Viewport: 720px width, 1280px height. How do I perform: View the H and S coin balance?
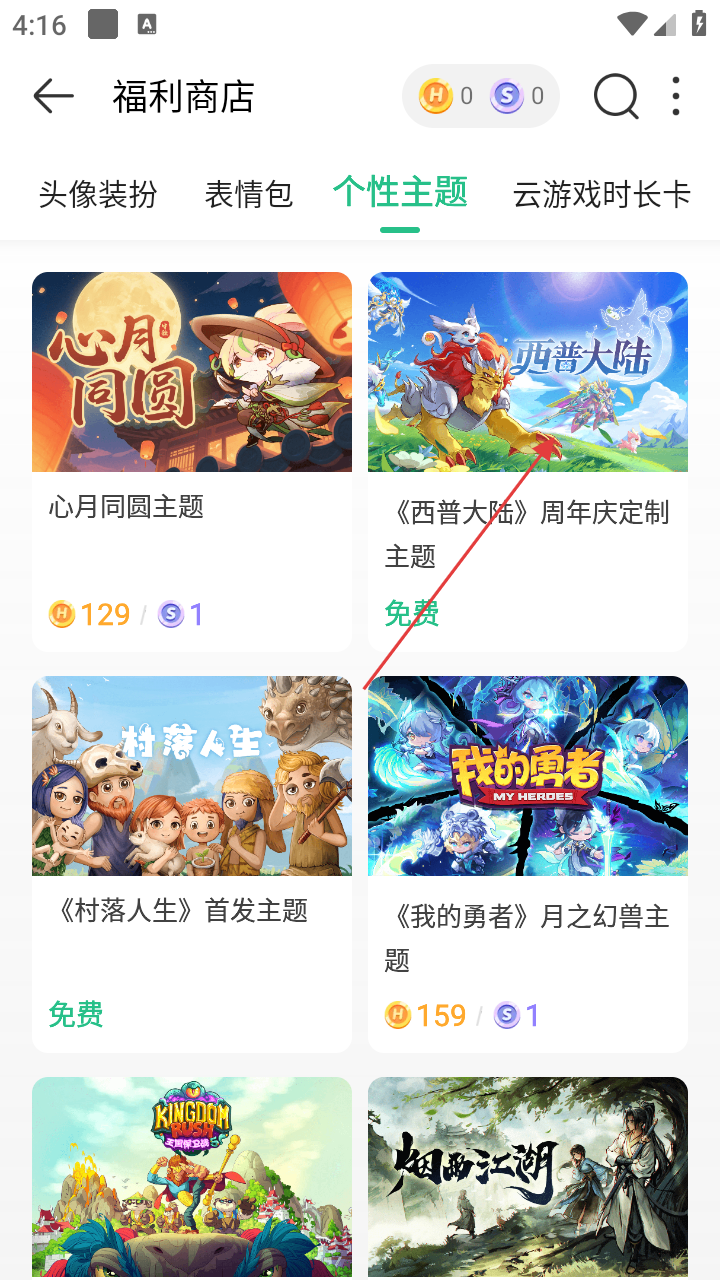(x=481, y=96)
